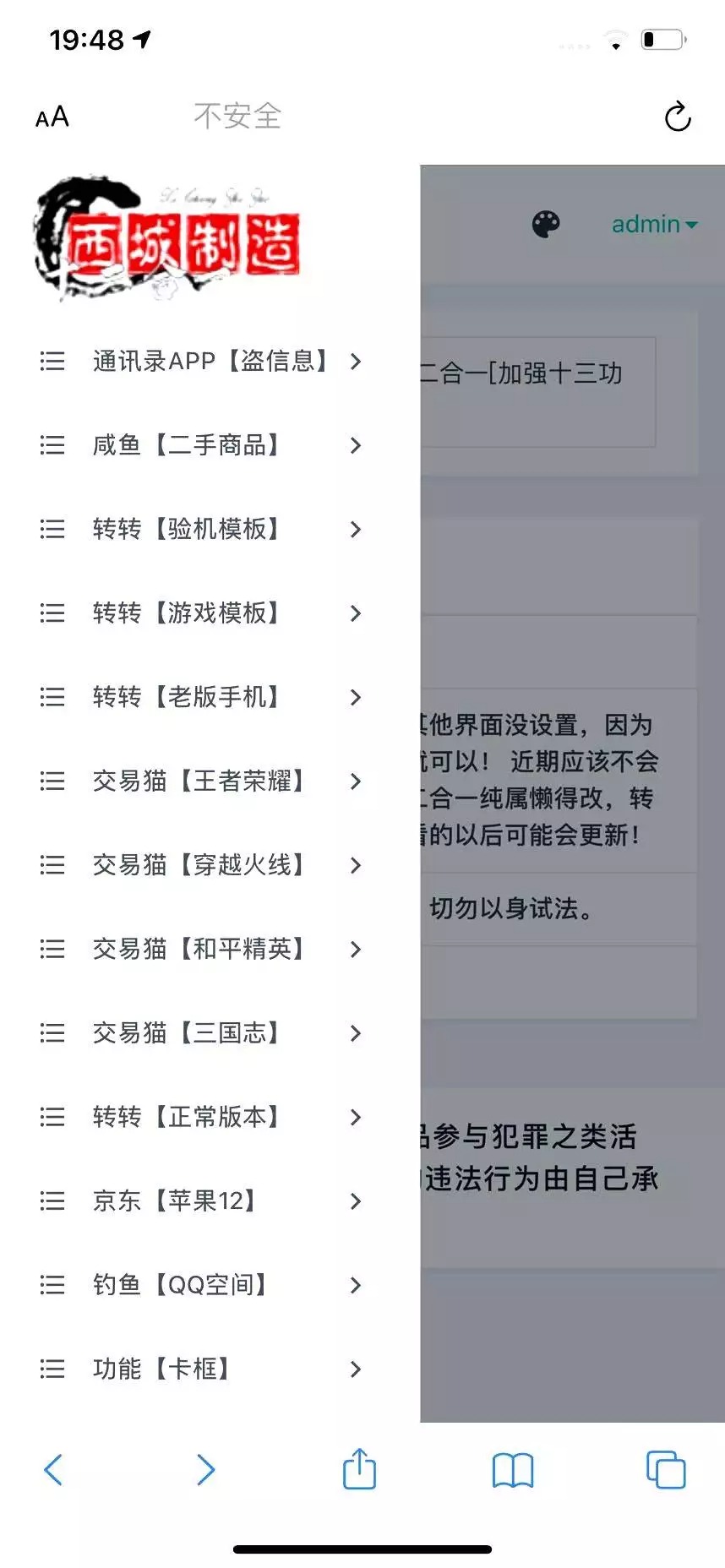Tap the theme palette icon
Screen dimensions: 725x1568
pyautogui.click(x=544, y=224)
